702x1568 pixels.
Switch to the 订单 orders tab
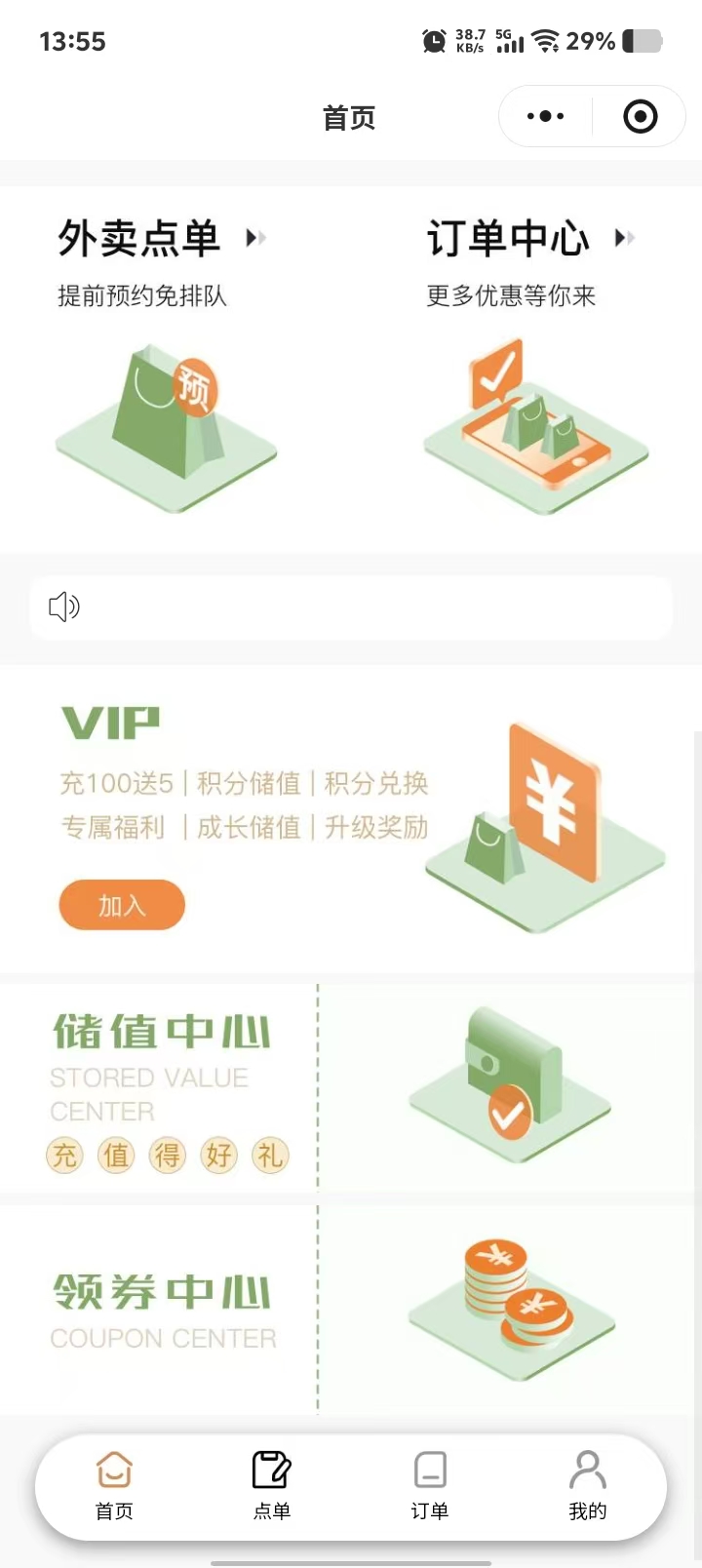click(x=430, y=1485)
